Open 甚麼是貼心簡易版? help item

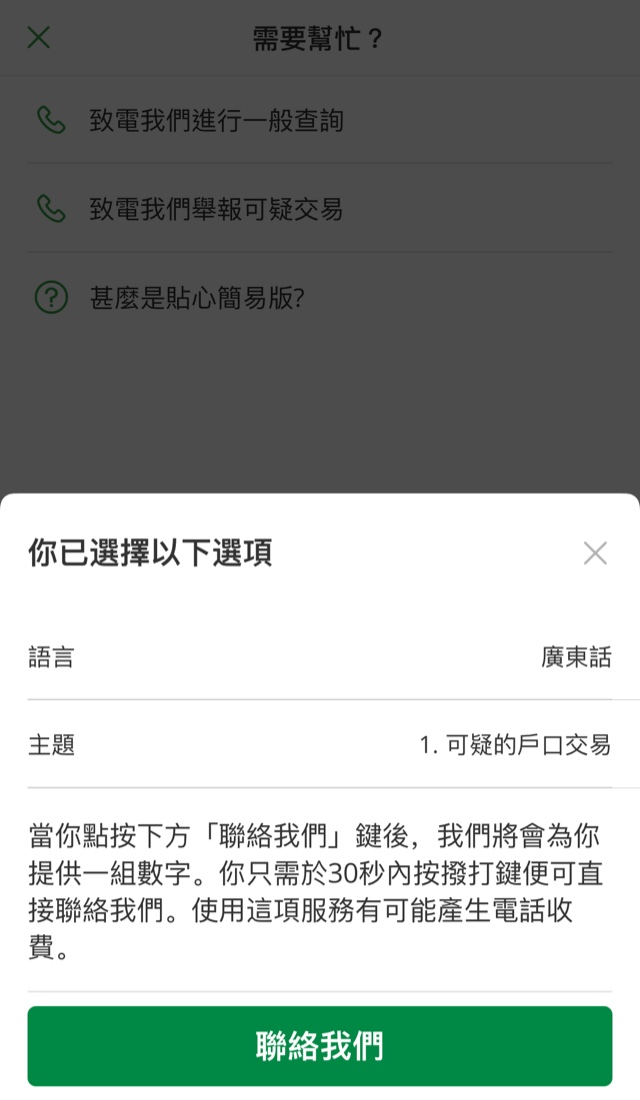320,297
